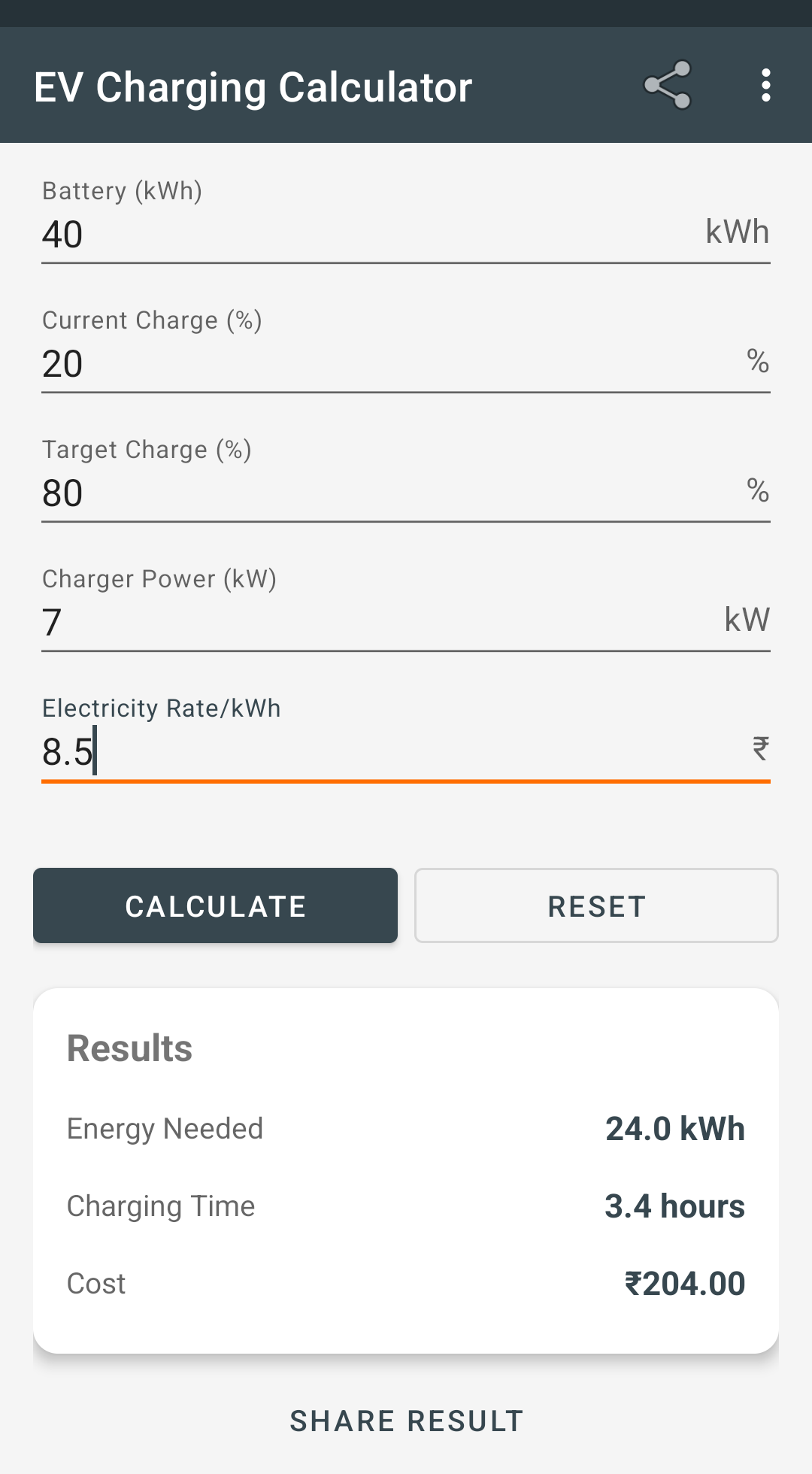Select the Battery kWh input field
This screenshot has height=1474, width=812.
[x=301, y=234]
